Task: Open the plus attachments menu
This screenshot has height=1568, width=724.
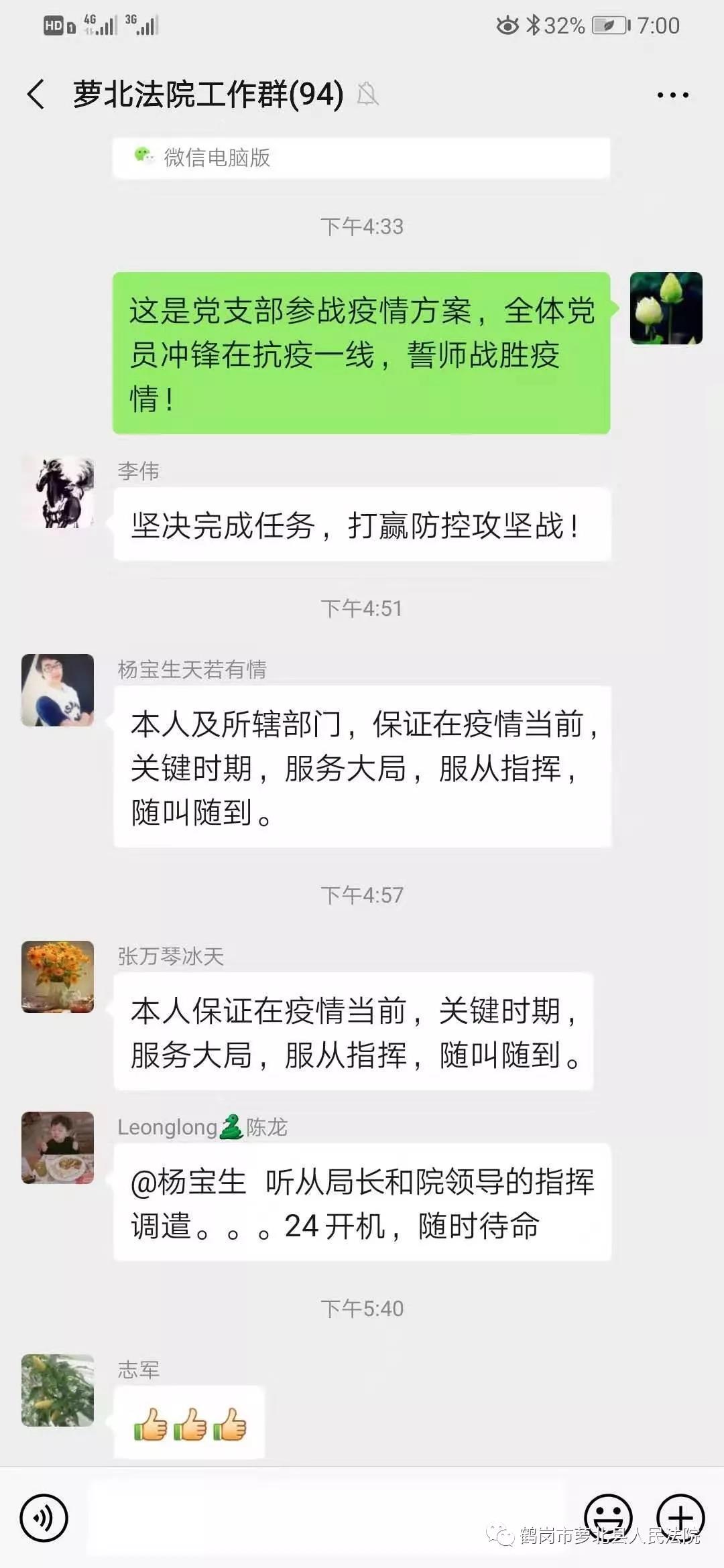Action: coord(680,1517)
